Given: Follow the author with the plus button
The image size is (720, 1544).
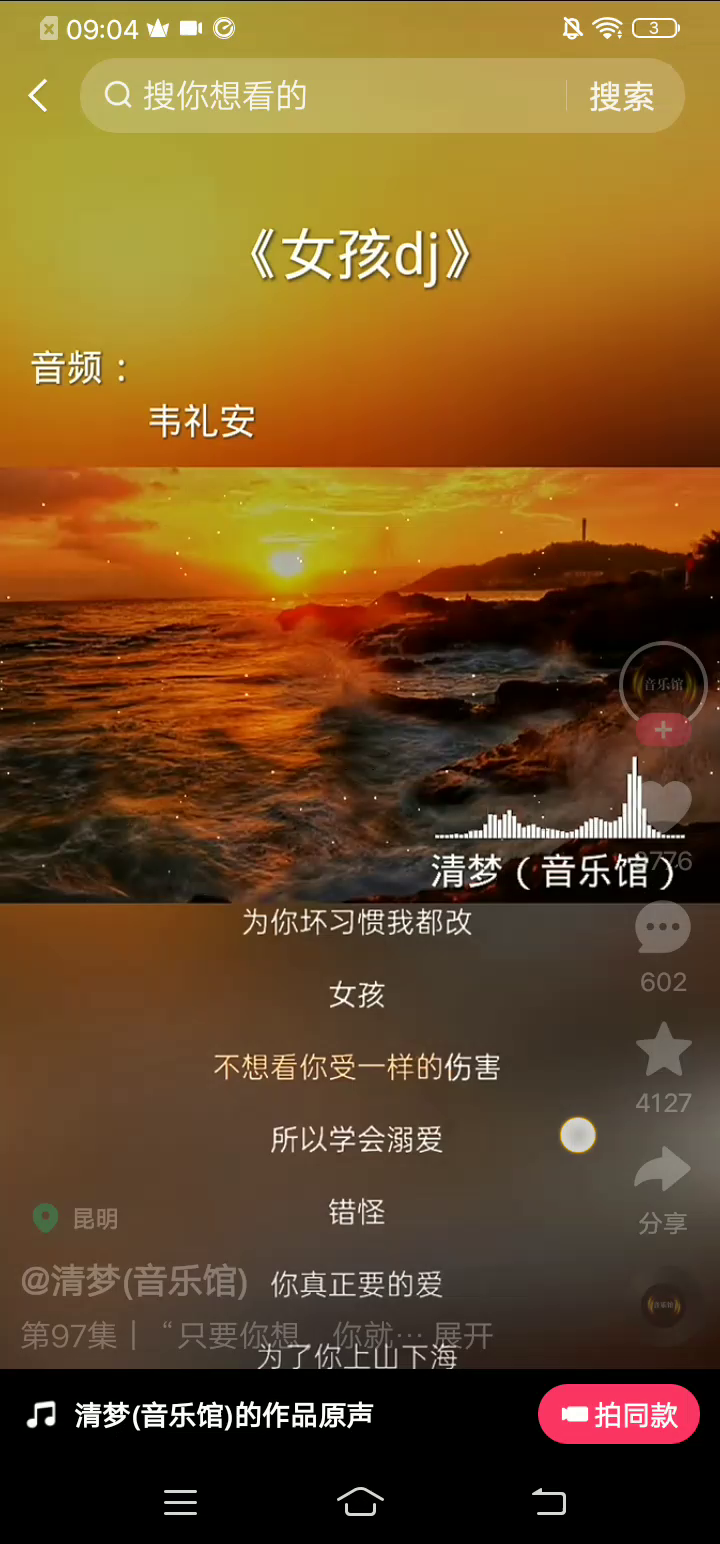Looking at the screenshot, I should coord(663,731).
